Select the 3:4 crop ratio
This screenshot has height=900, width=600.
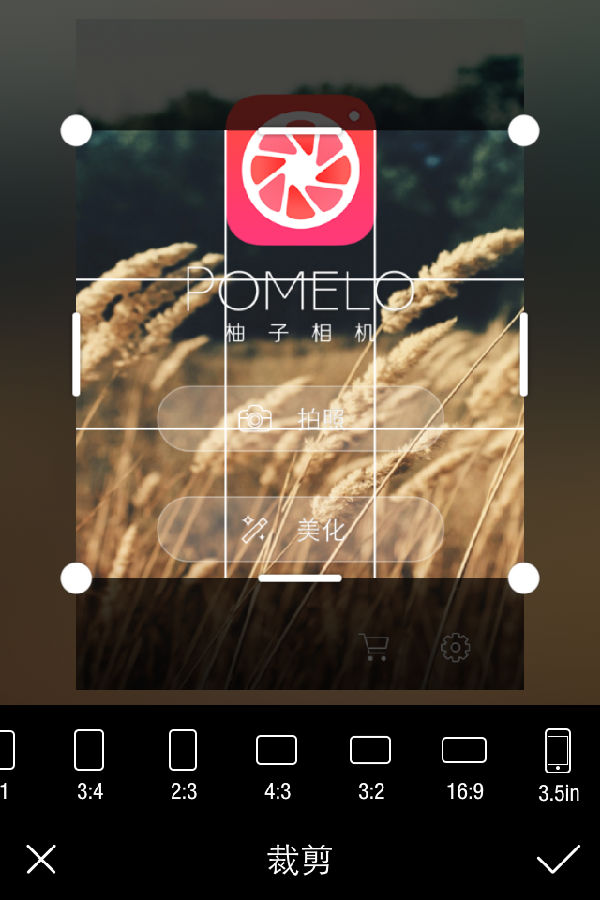(89, 762)
